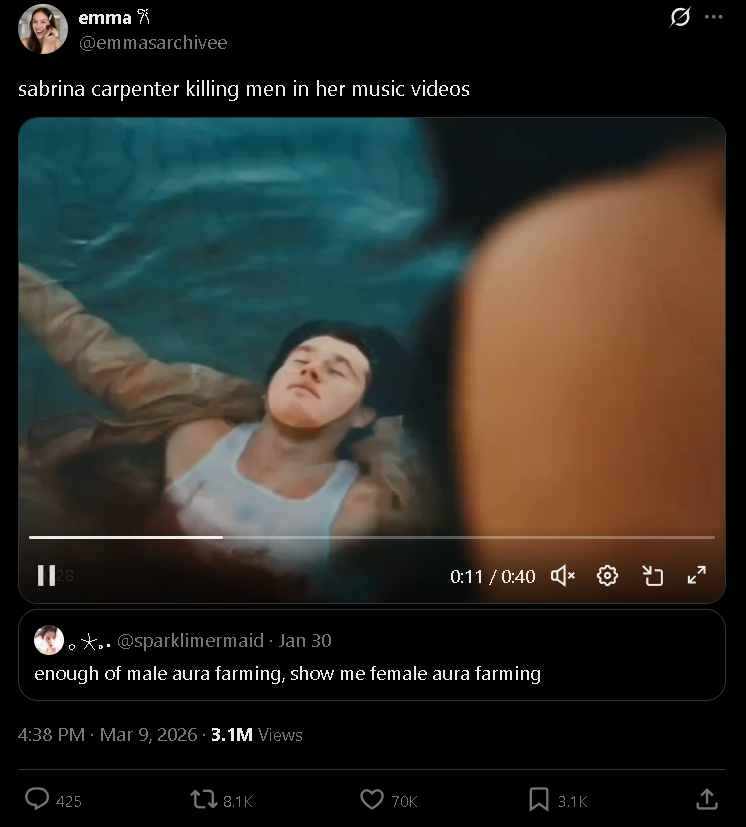Expand the video to fullscreen

tap(697, 575)
